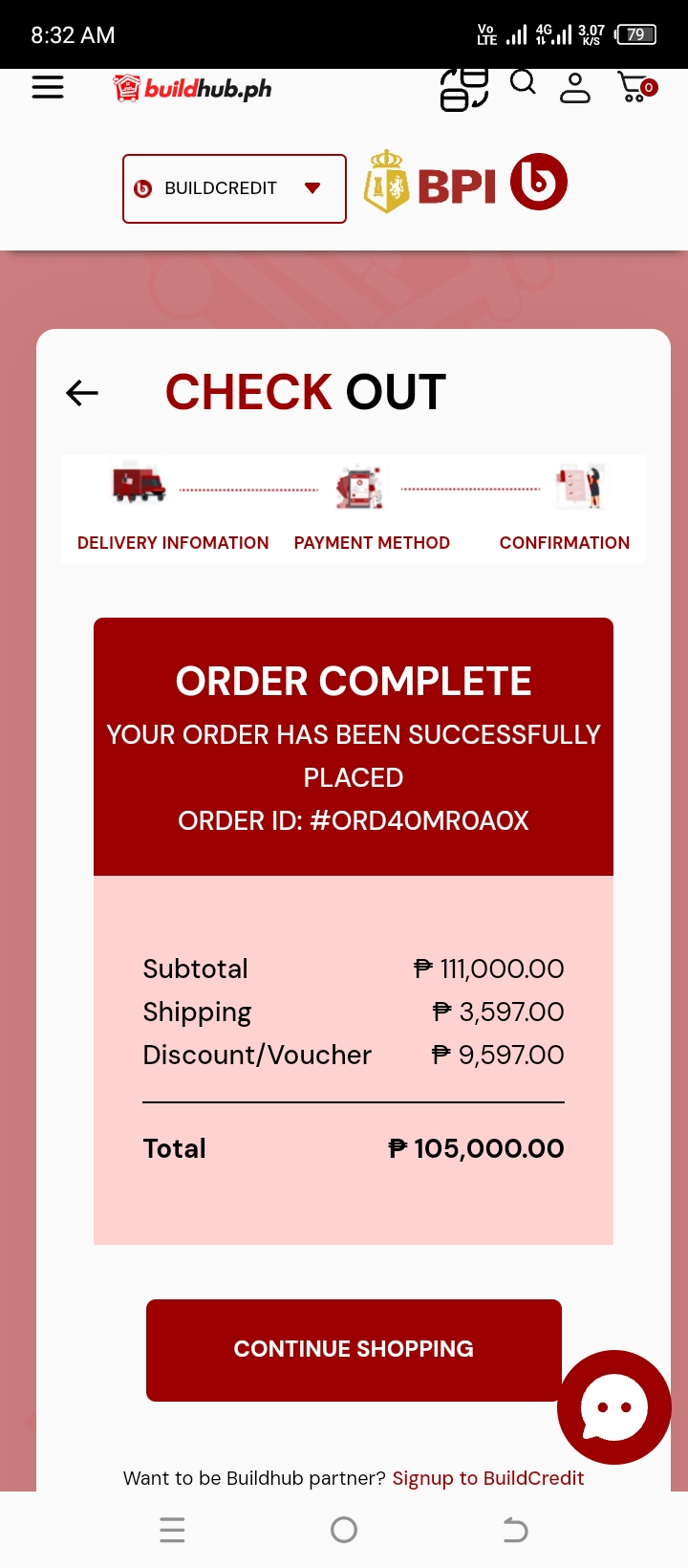
Task: Open the compare items icon
Action: (464, 89)
